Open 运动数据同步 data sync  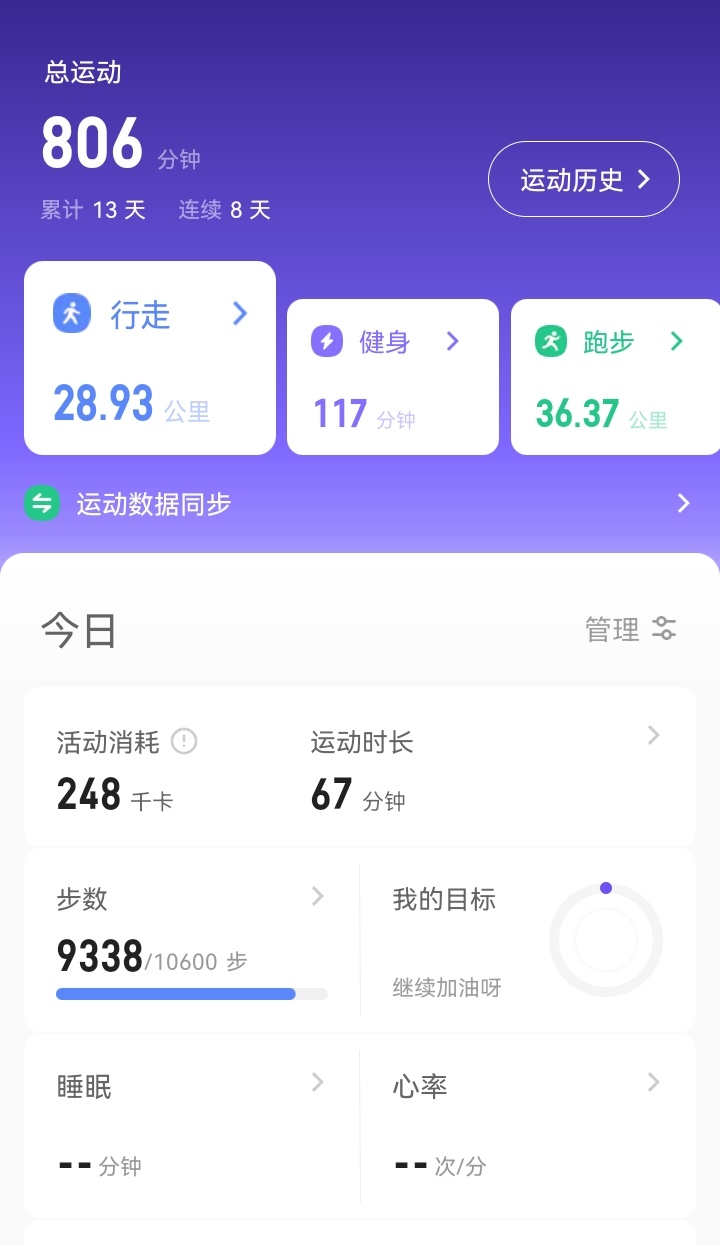click(358, 504)
